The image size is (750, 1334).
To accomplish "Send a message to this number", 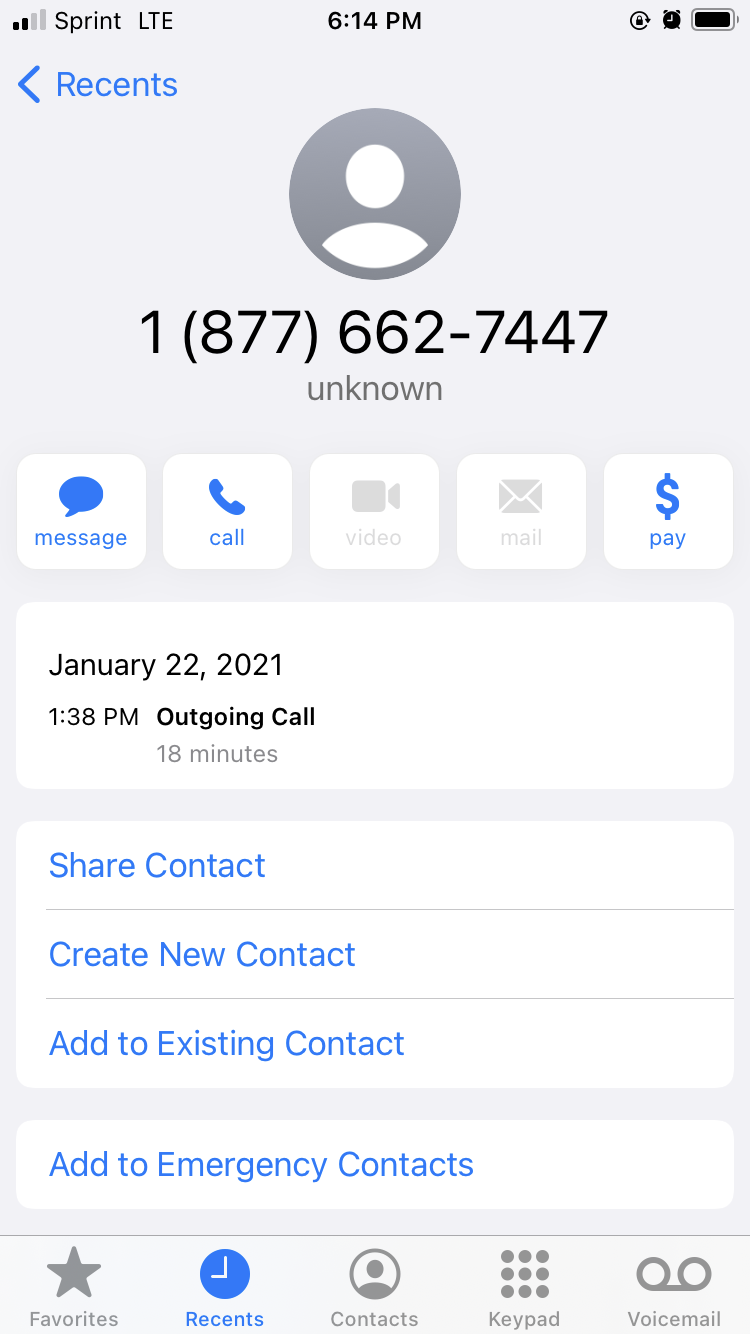I will [81, 511].
